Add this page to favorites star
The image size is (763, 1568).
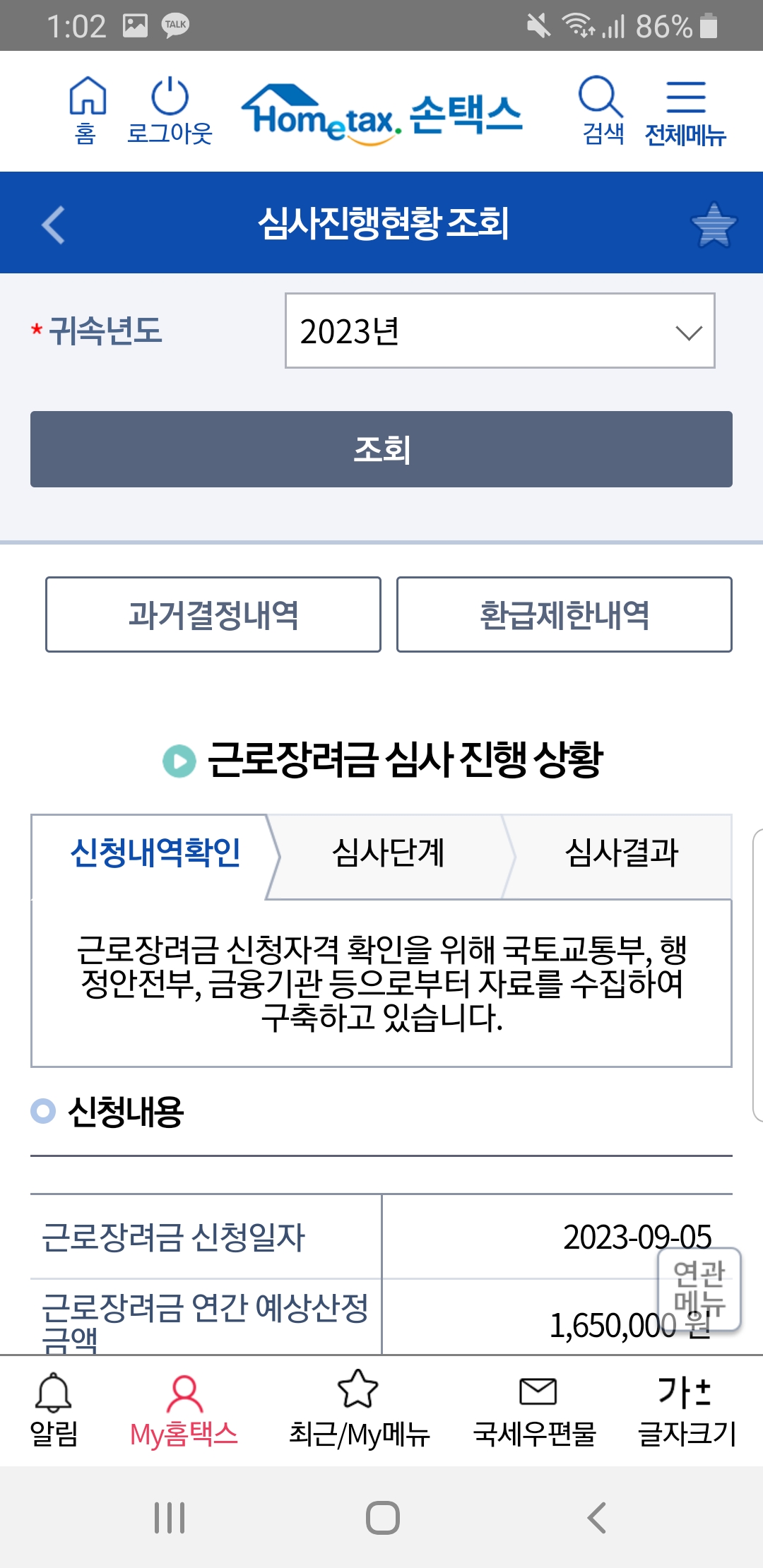pos(714,225)
